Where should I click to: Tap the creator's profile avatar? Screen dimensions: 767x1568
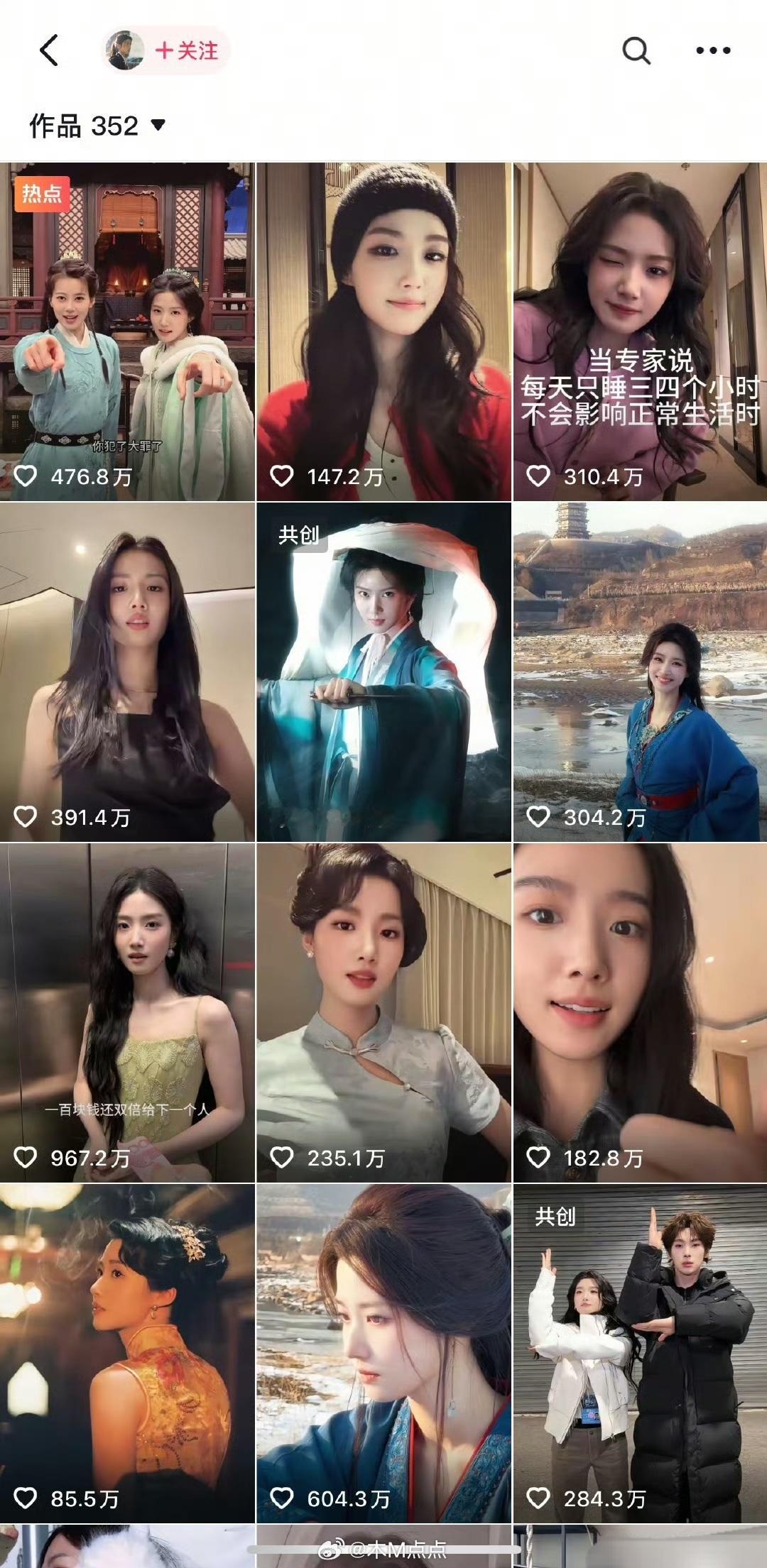(x=126, y=50)
